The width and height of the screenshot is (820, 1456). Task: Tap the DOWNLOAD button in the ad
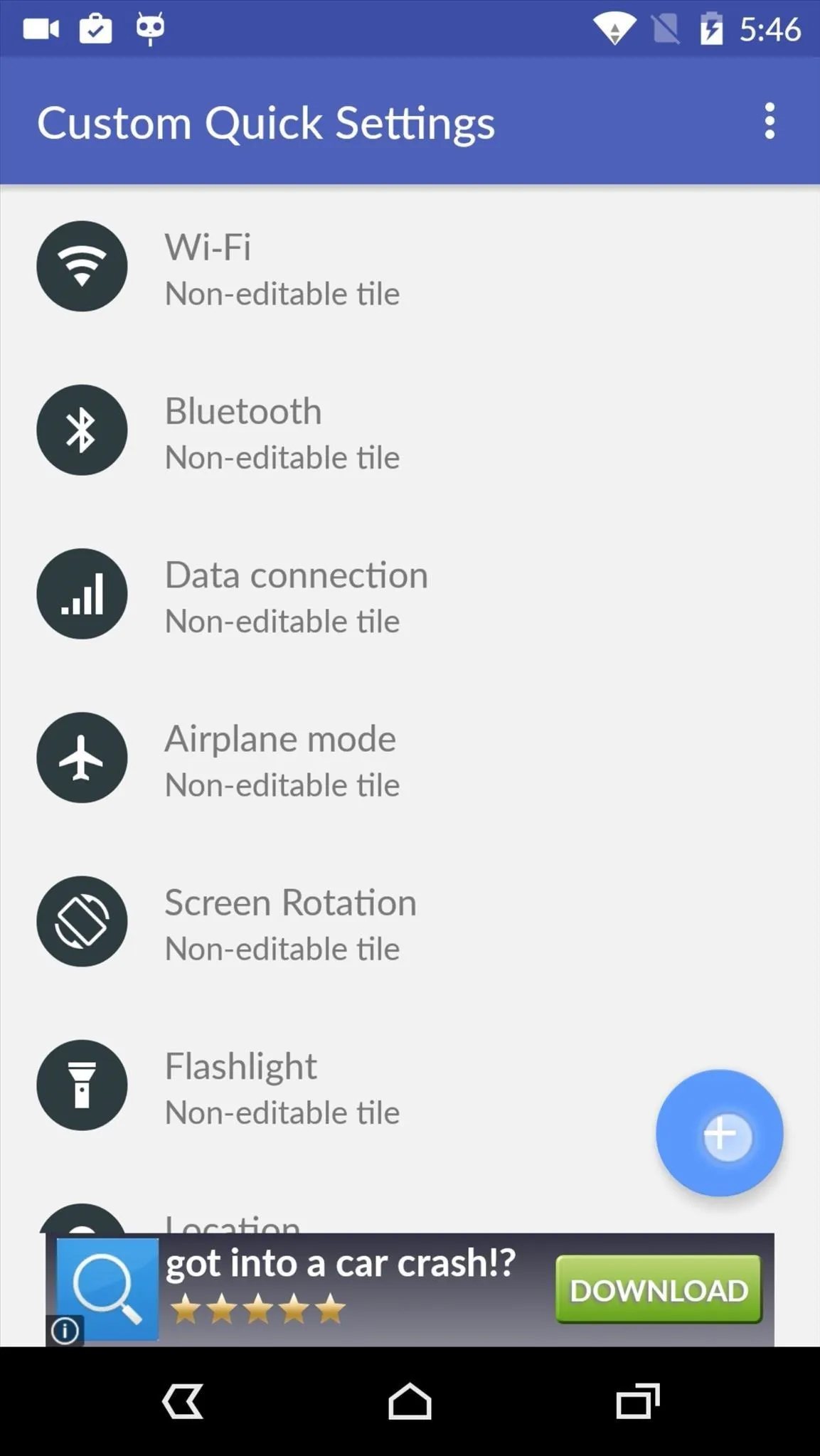[659, 1289]
